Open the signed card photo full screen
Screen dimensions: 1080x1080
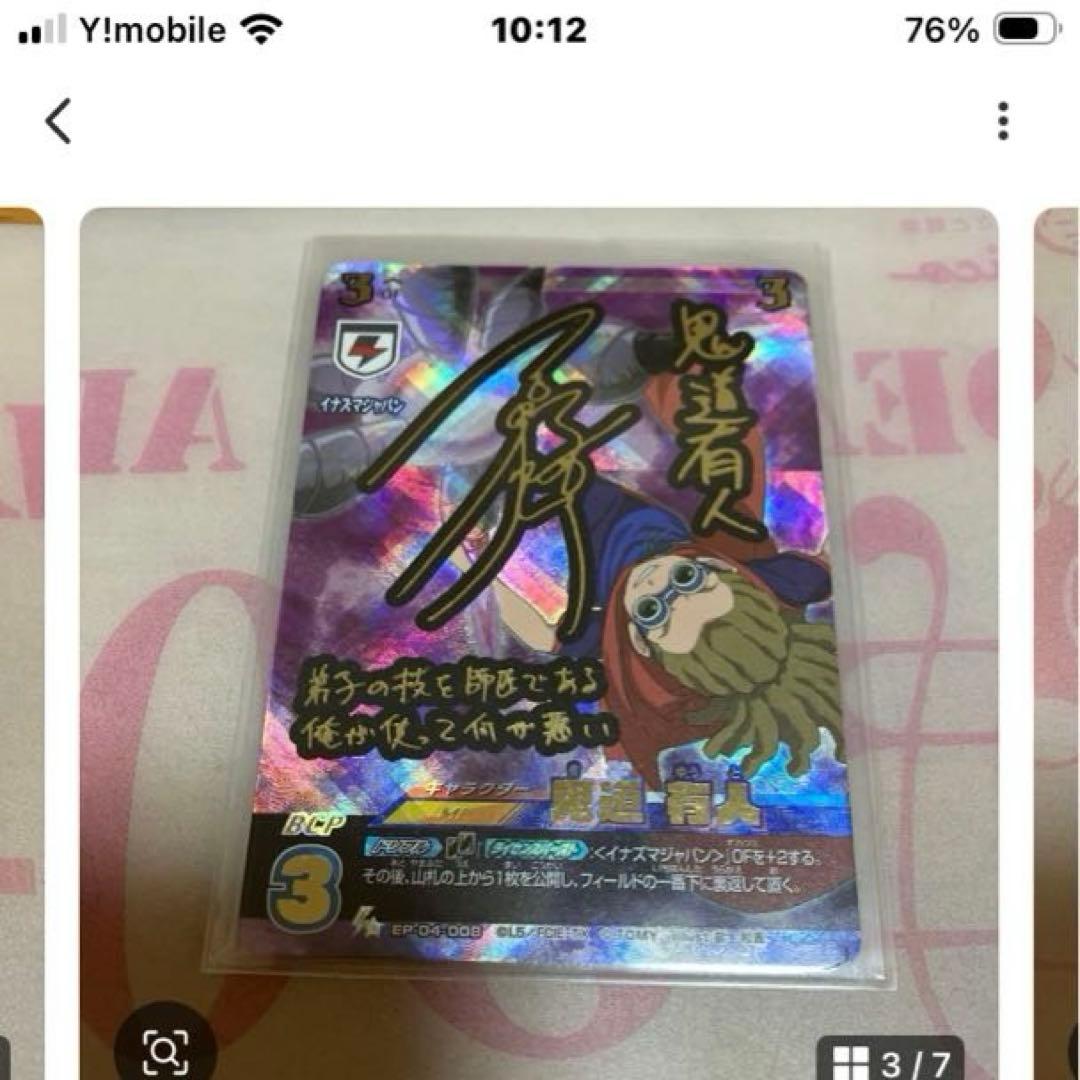coord(540,600)
